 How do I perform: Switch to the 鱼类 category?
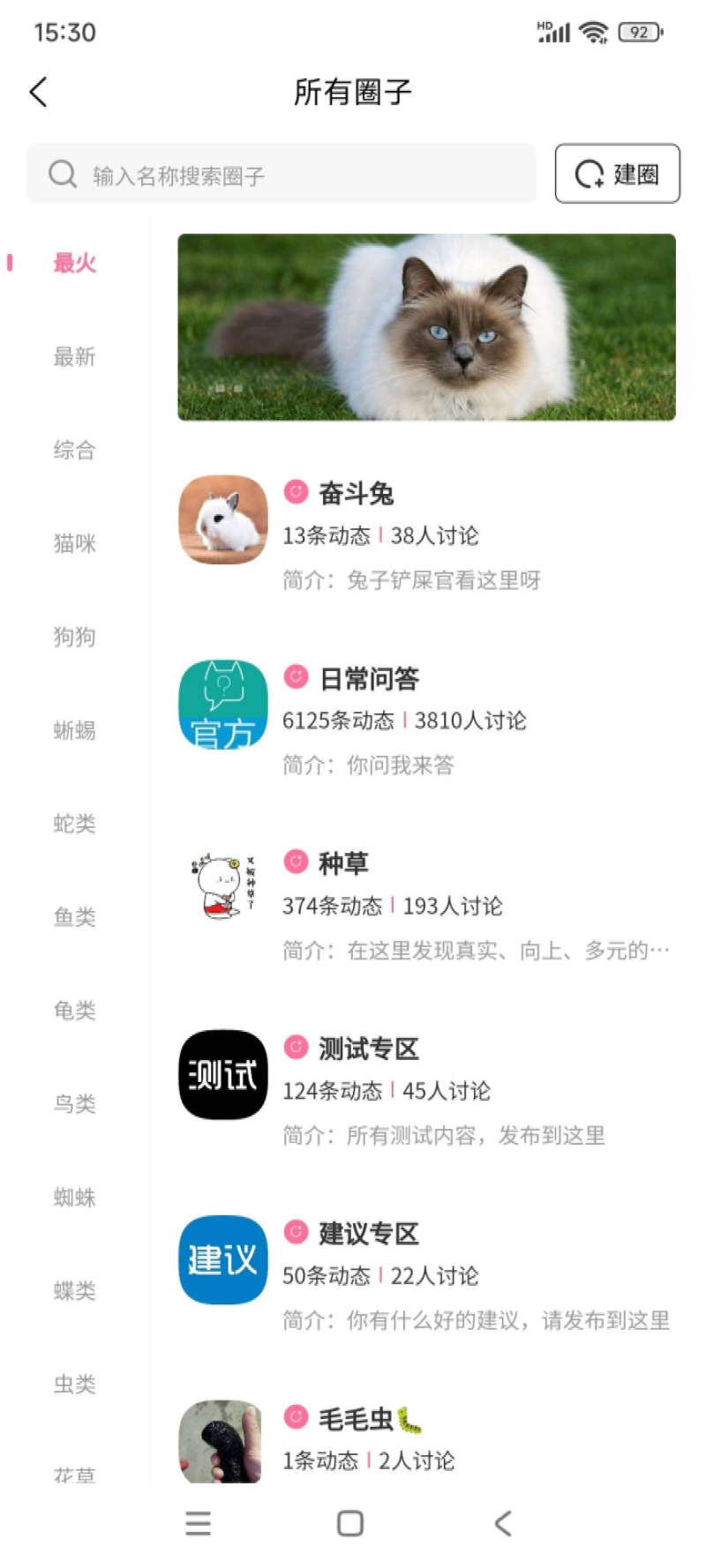click(74, 917)
